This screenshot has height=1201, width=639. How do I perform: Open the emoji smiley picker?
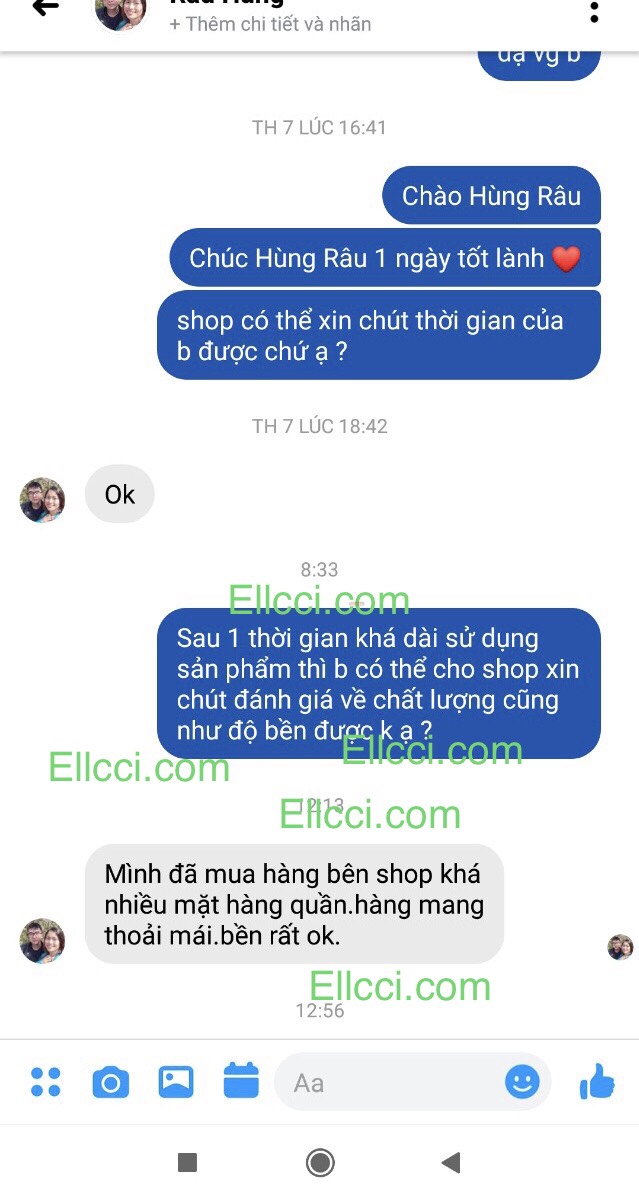(522, 1082)
